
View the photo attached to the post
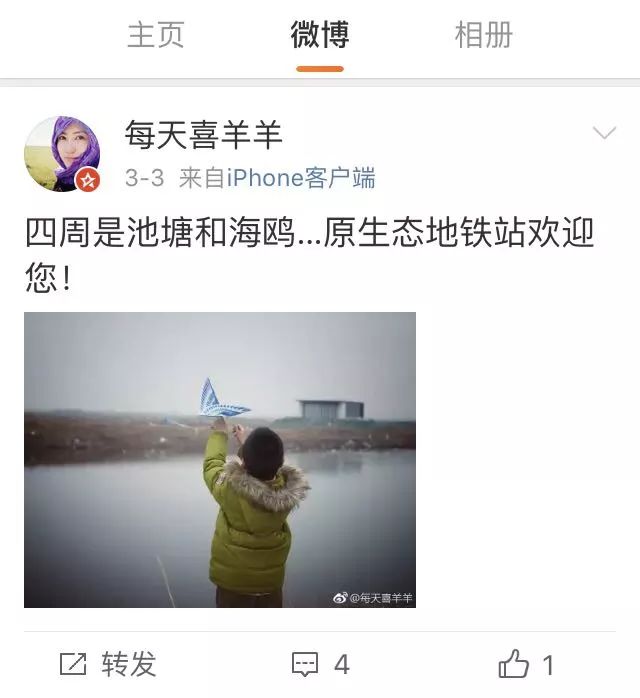pyautogui.click(x=220, y=459)
